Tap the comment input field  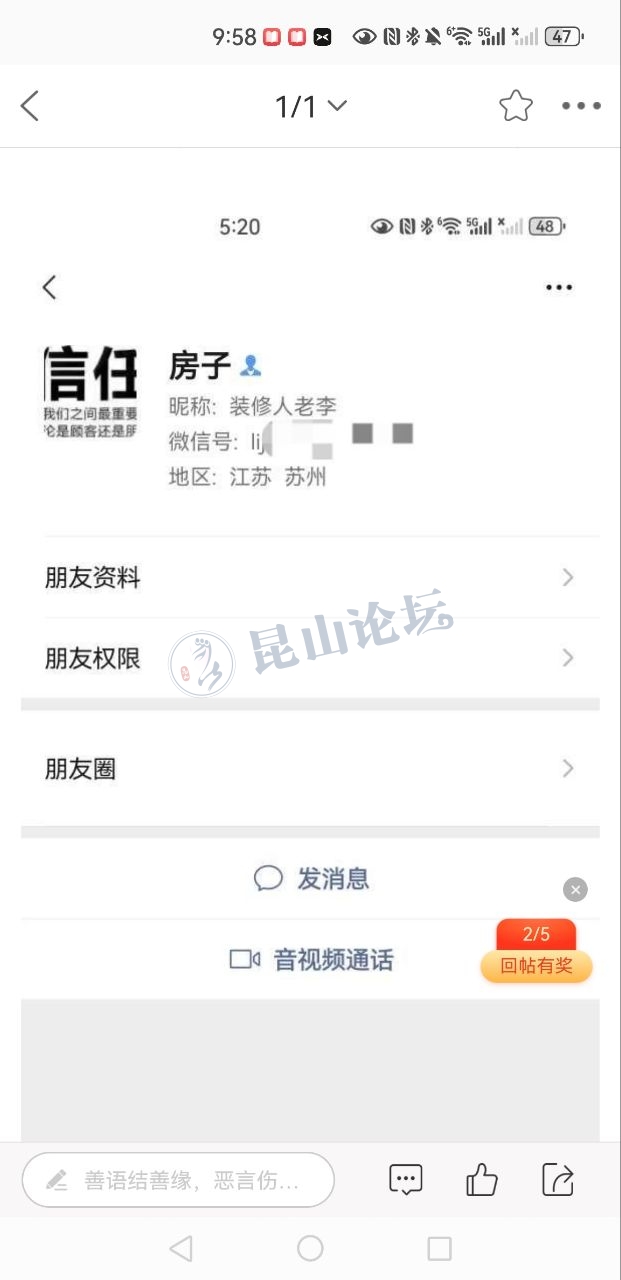coord(178,1180)
